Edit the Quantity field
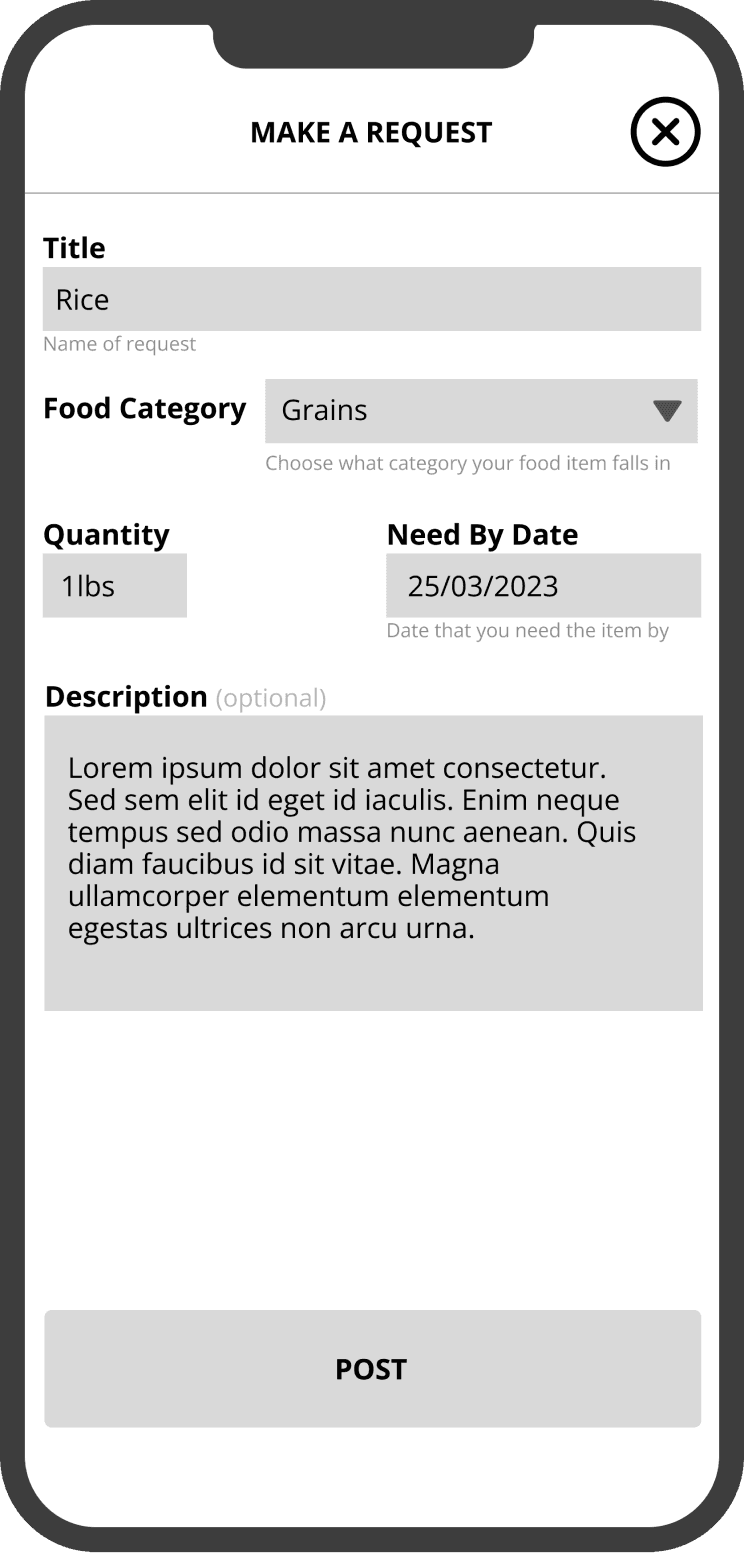 [x=115, y=585]
